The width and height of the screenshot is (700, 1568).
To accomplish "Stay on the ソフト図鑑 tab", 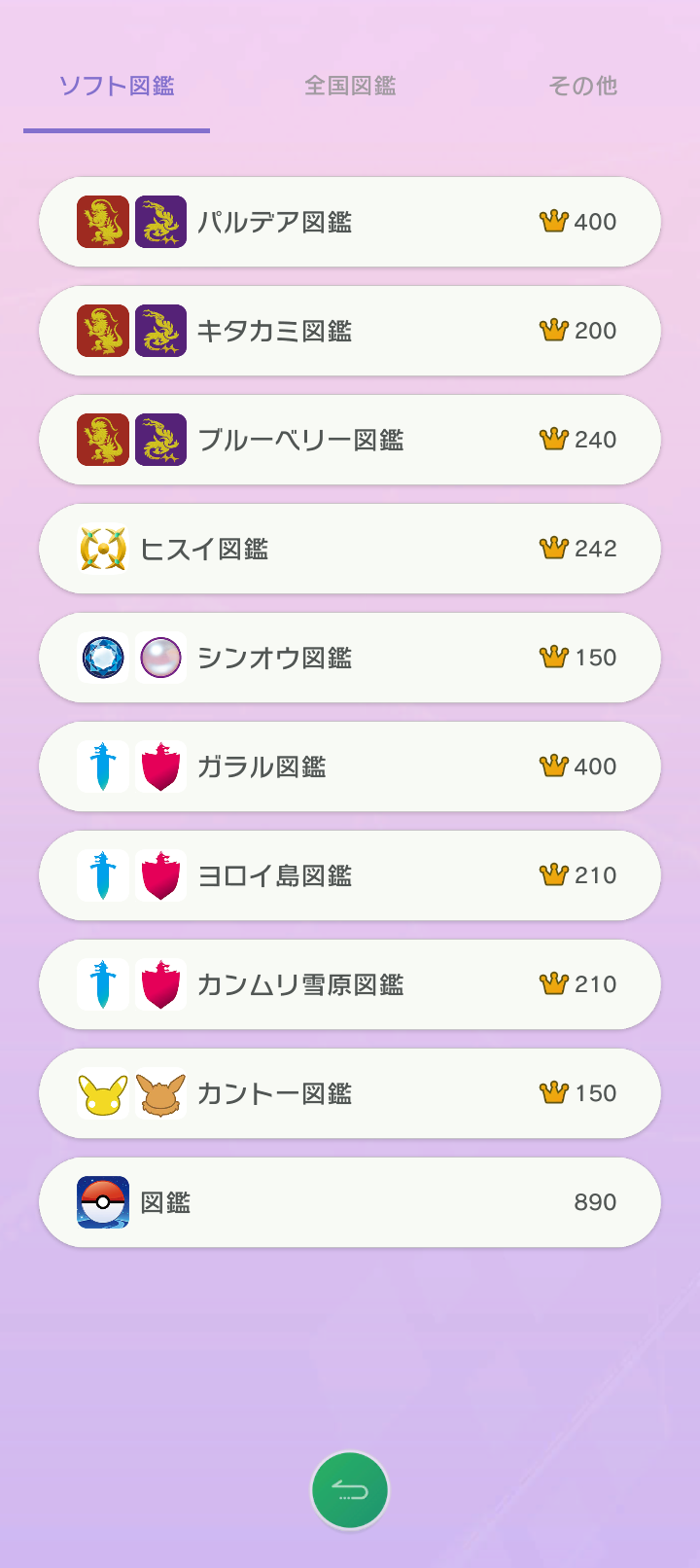I will point(117,86).
